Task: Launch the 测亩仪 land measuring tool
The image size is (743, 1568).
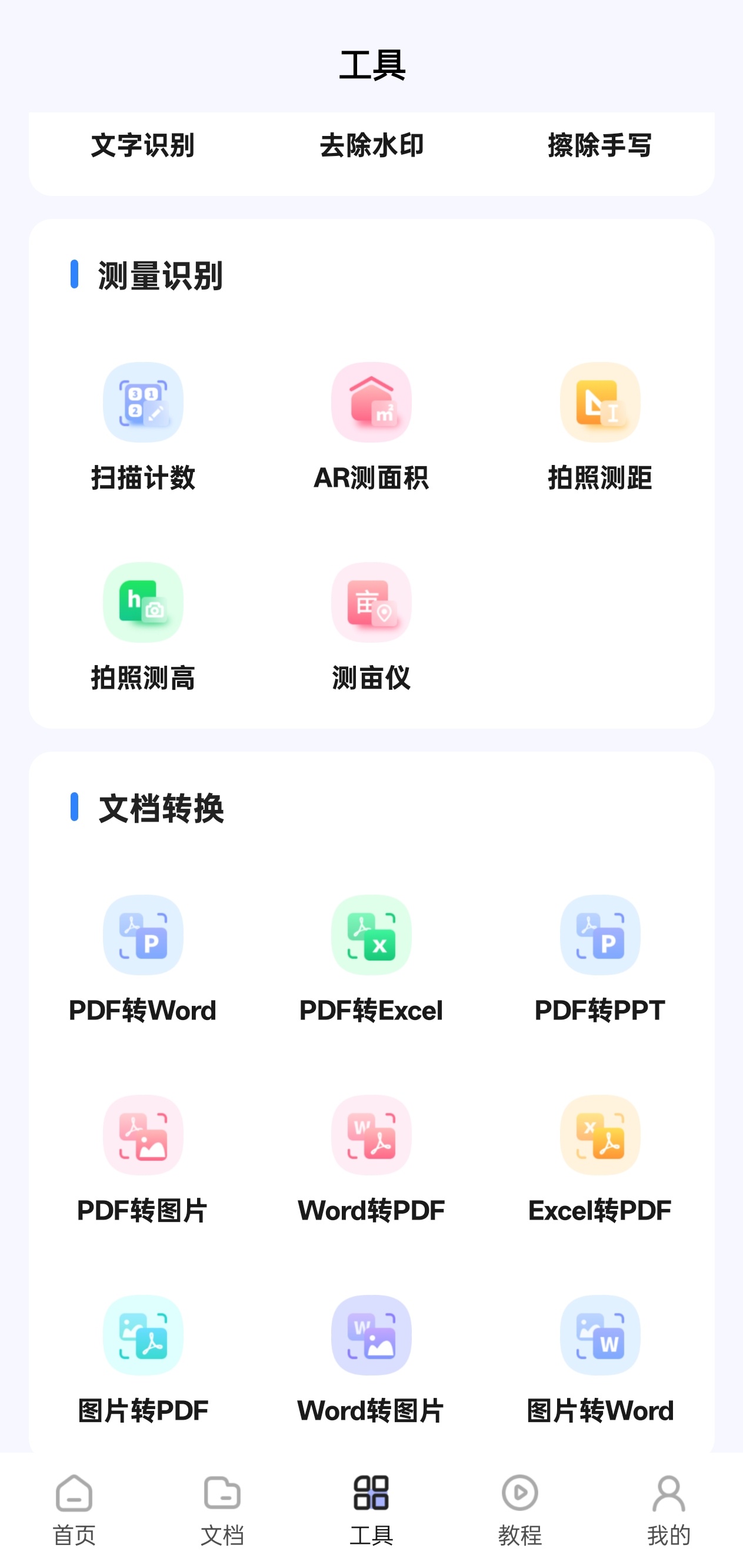Action: 371,627
